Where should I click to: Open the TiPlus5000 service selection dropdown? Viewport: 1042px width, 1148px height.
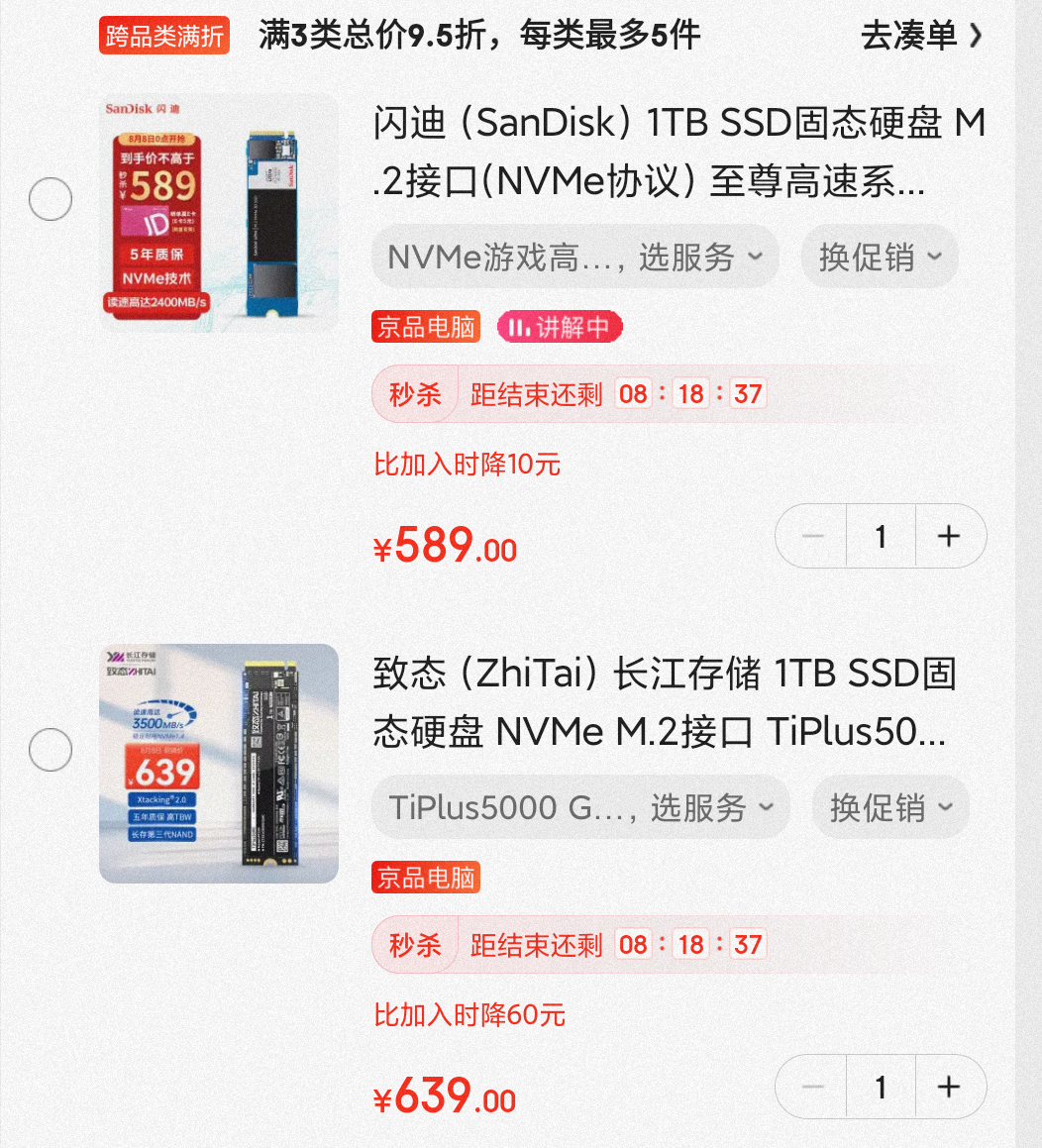(x=580, y=807)
